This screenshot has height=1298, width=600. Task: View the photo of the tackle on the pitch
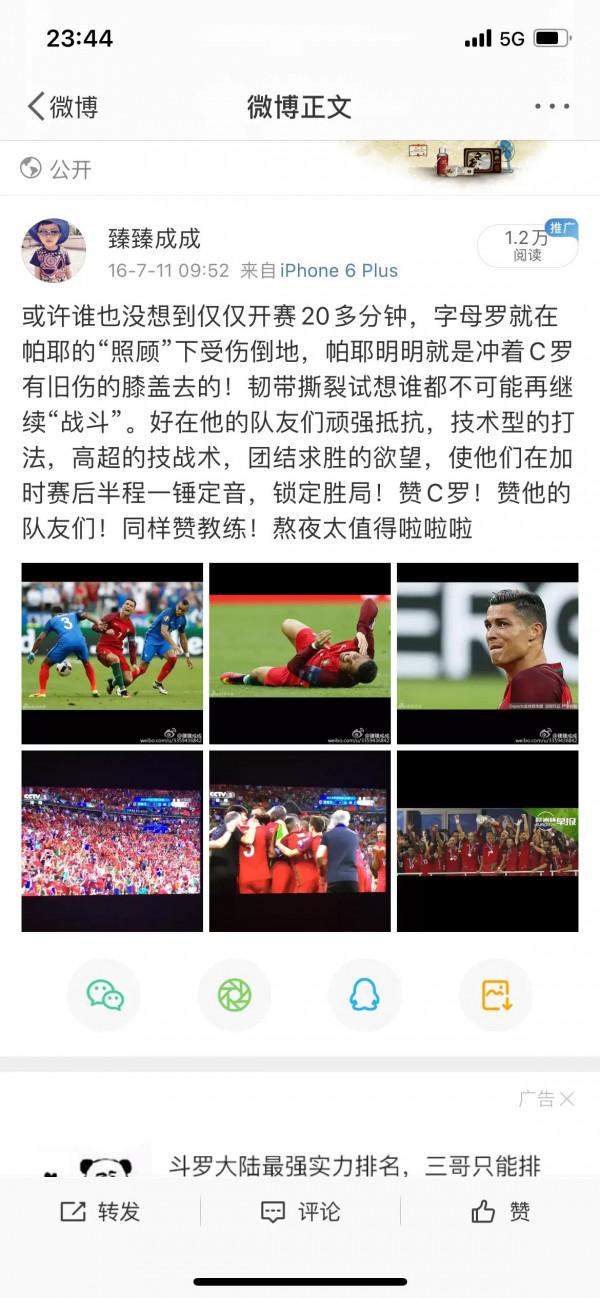pyautogui.click(x=112, y=653)
